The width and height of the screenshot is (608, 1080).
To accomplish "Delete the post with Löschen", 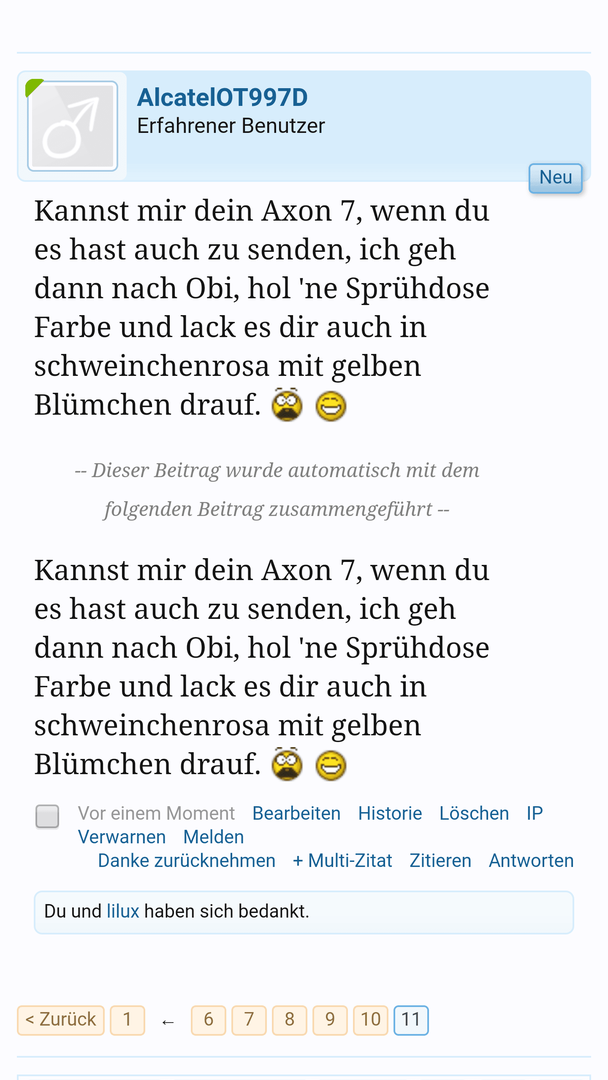I will pyautogui.click(x=474, y=813).
